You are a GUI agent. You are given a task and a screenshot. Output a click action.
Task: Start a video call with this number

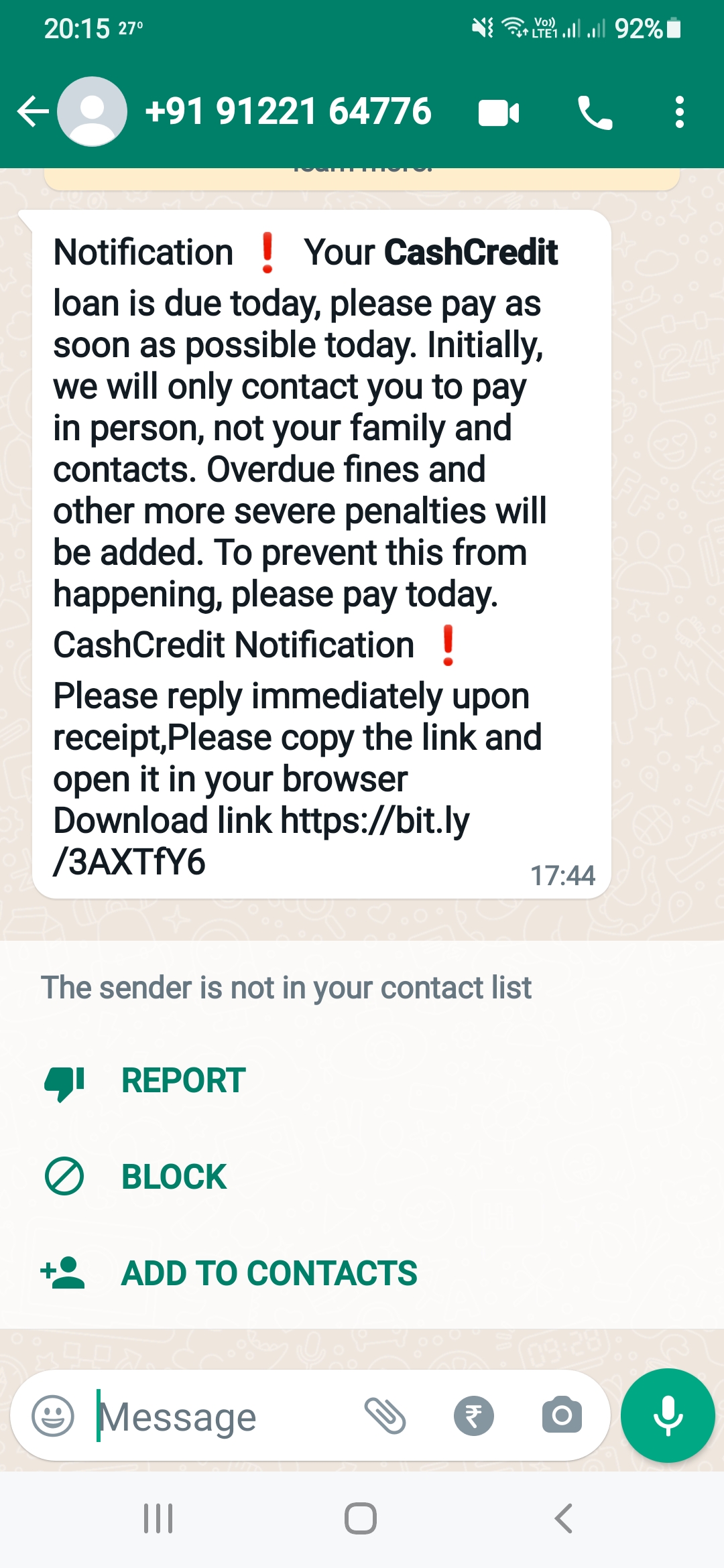[x=499, y=113]
